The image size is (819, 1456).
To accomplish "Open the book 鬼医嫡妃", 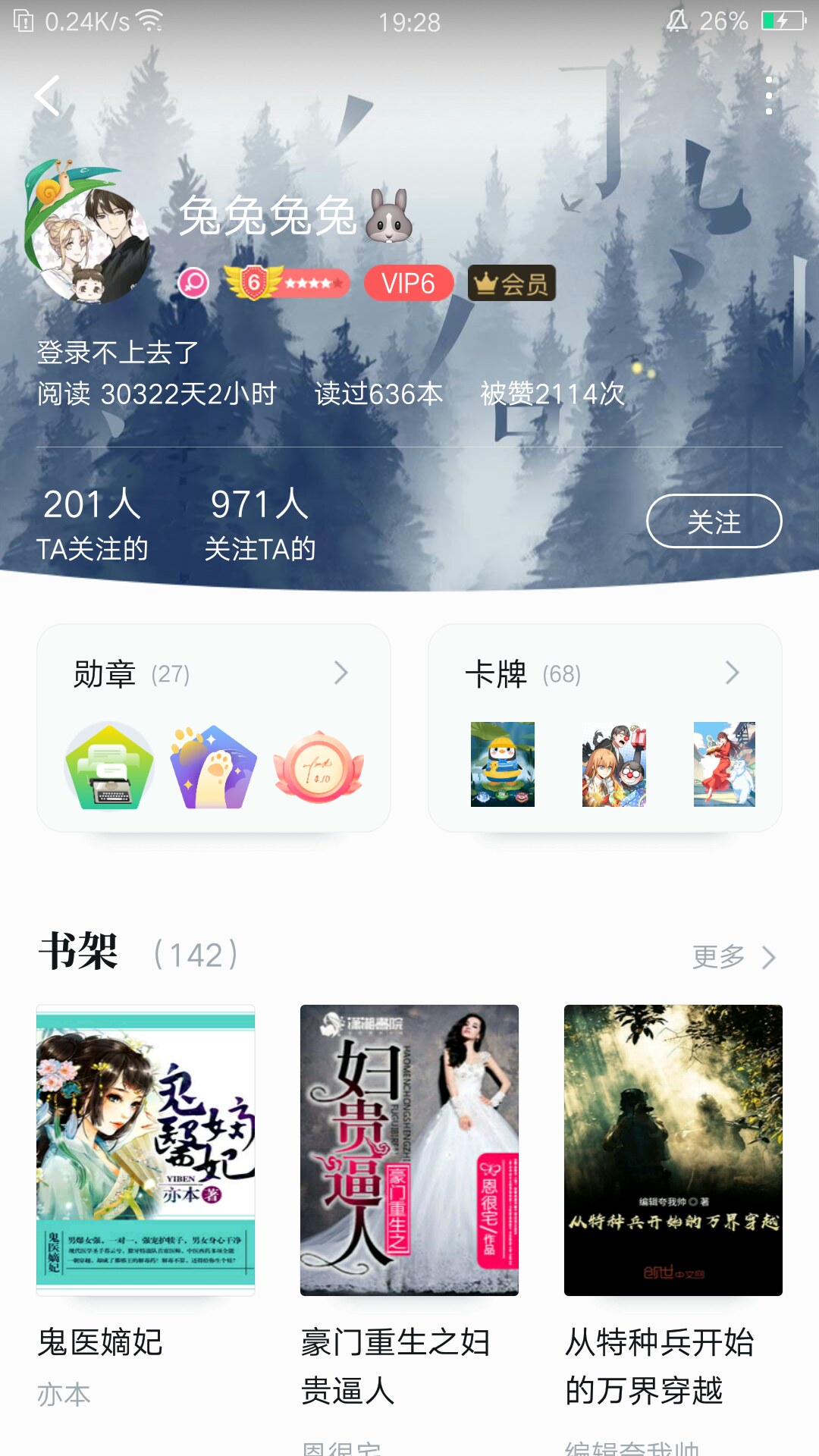I will (146, 1150).
